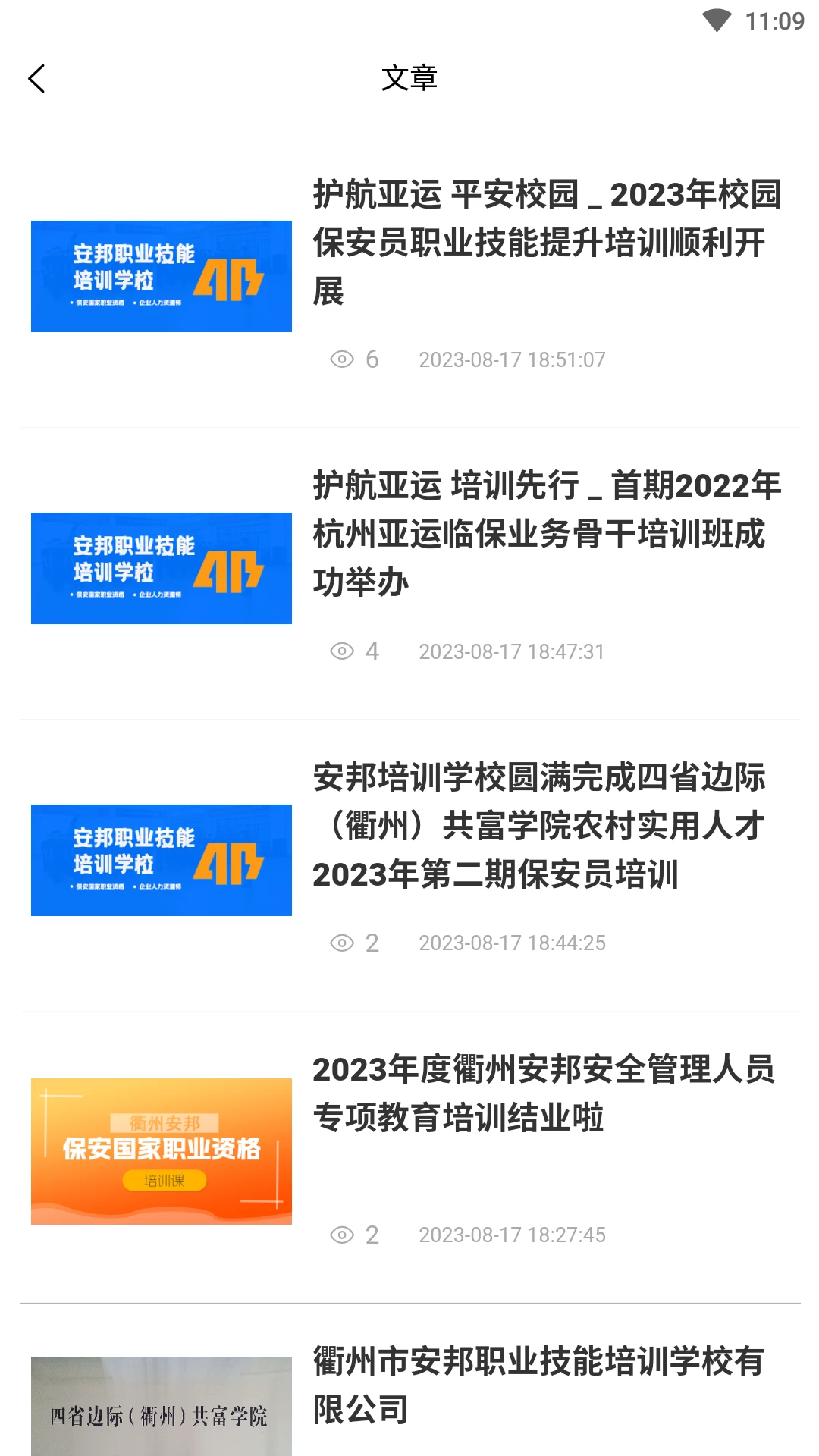Tap the back arrow to exit articles
Image resolution: width=819 pixels, height=1456 pixels.
(x=37, y=79)
